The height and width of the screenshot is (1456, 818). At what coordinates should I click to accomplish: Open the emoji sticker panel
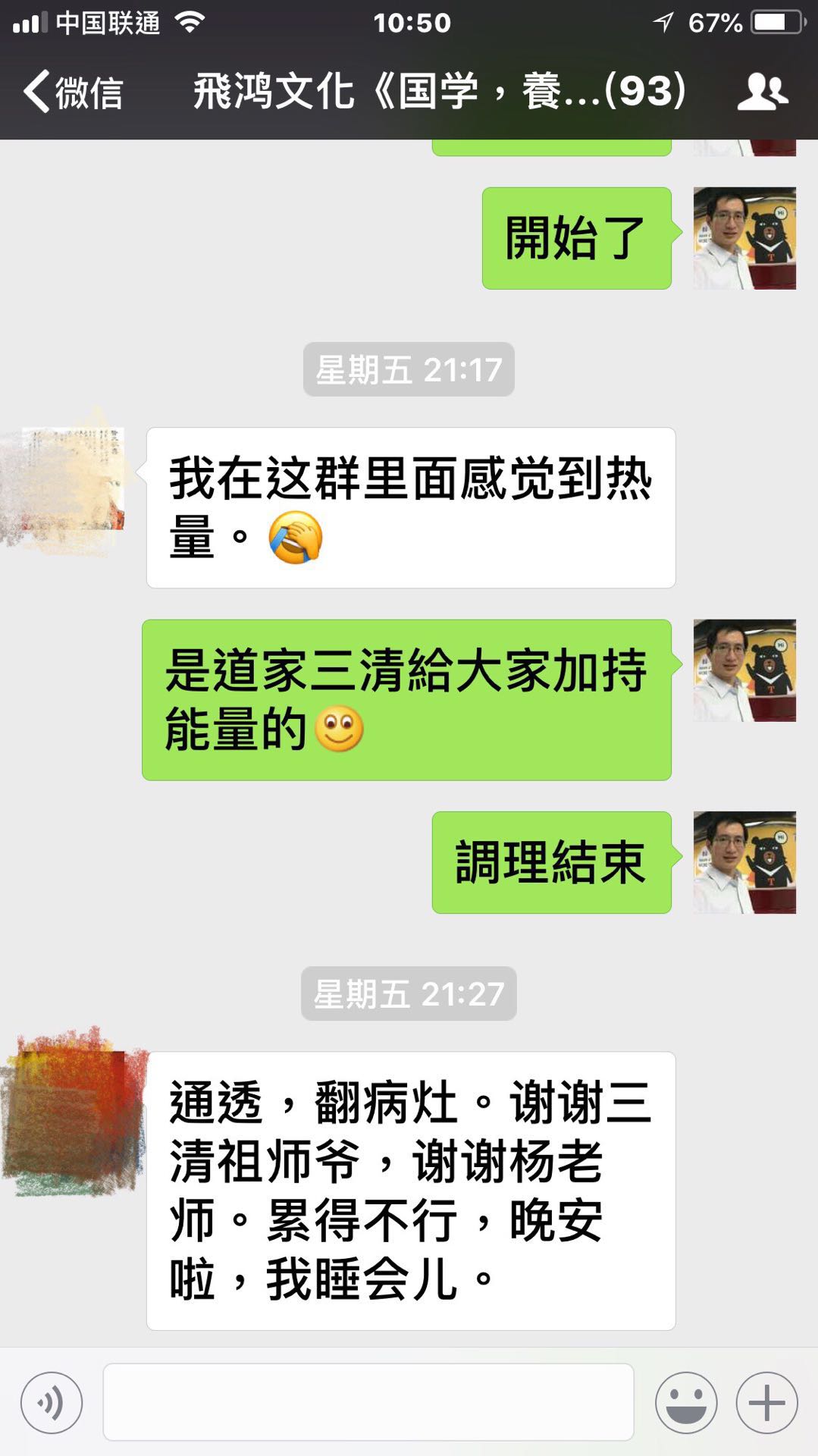686,1402
